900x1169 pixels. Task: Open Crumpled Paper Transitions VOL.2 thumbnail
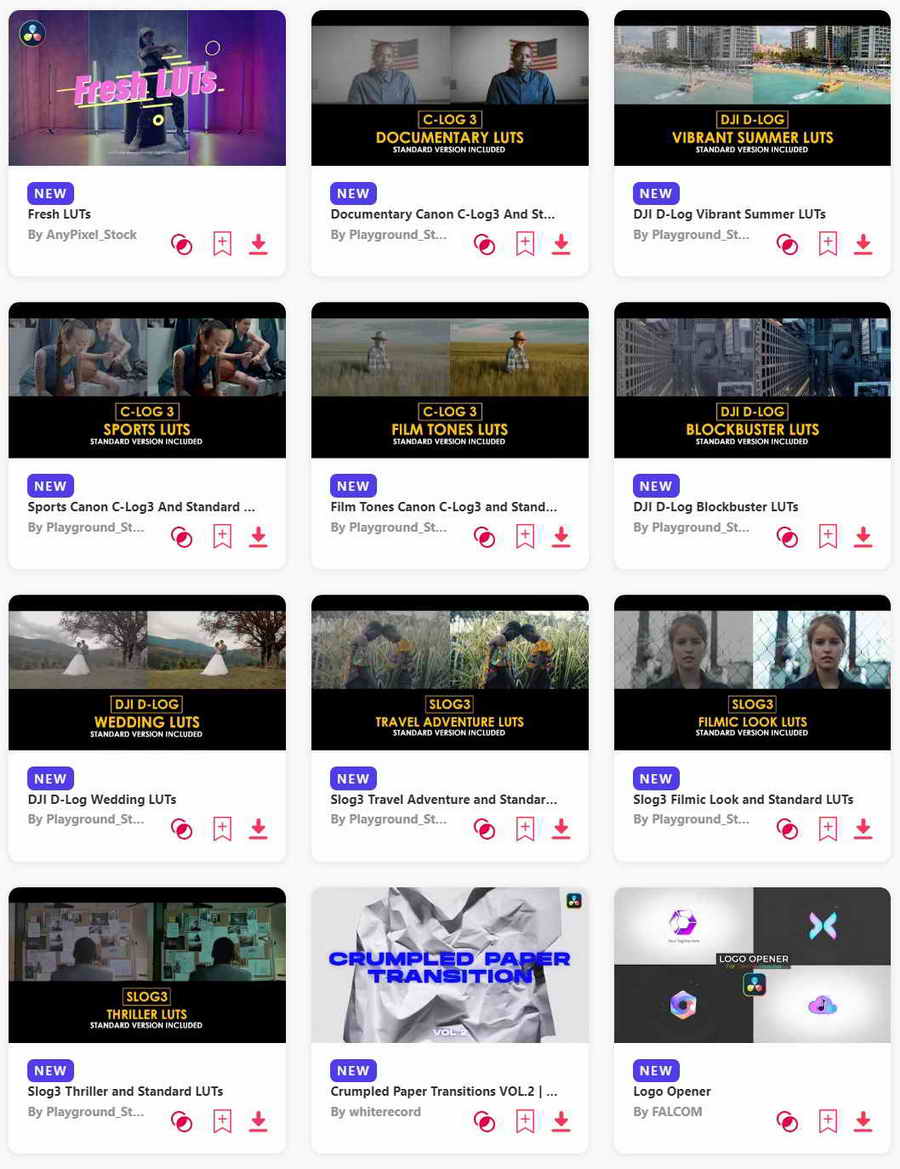tap(449, 965)
